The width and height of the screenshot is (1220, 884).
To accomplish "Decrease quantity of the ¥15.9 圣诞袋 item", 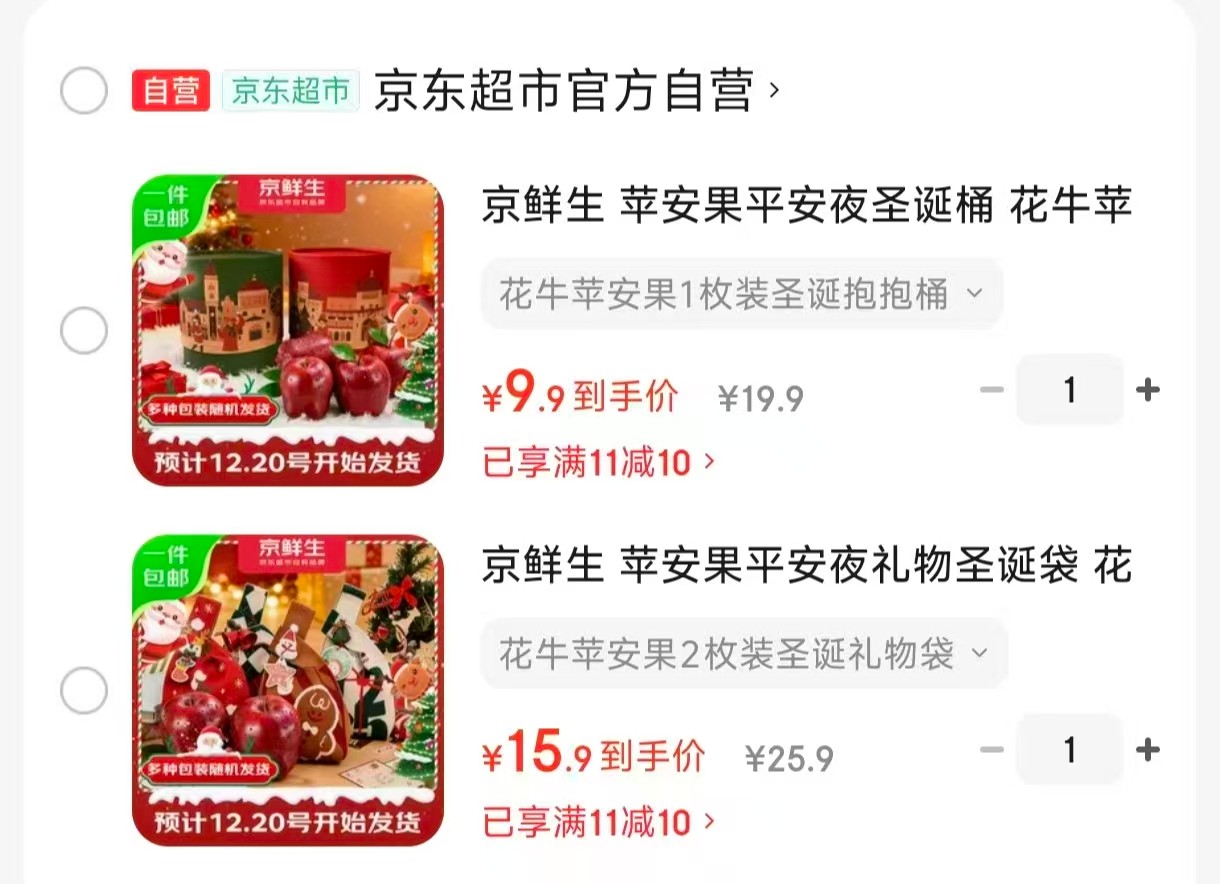I will [x=991, y=749].
